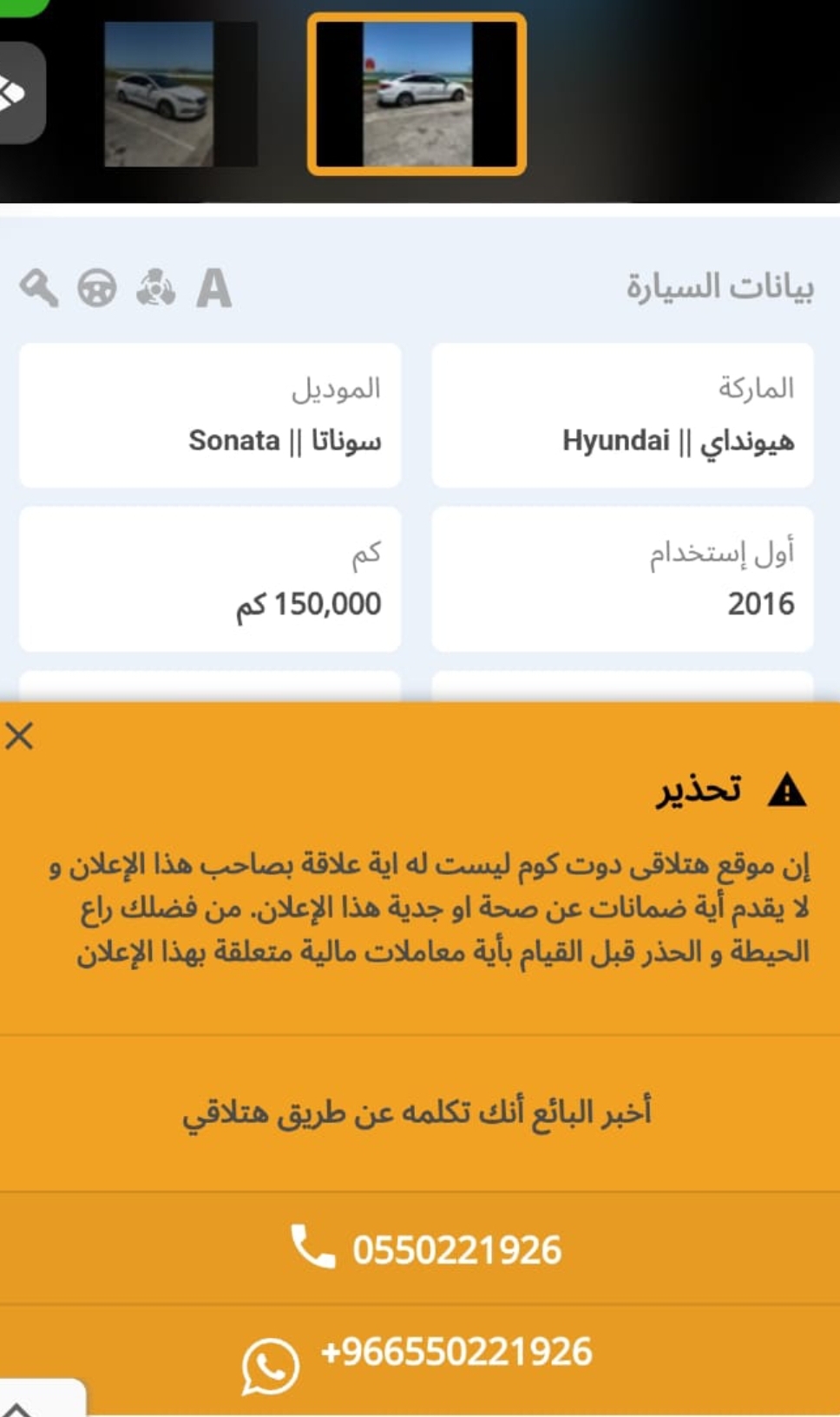The height and width of the screenshot is (1417, 840).
Task: Select the highlighted second car photo thumbnail
Action: pyautogui.click(x=417, y=94)
